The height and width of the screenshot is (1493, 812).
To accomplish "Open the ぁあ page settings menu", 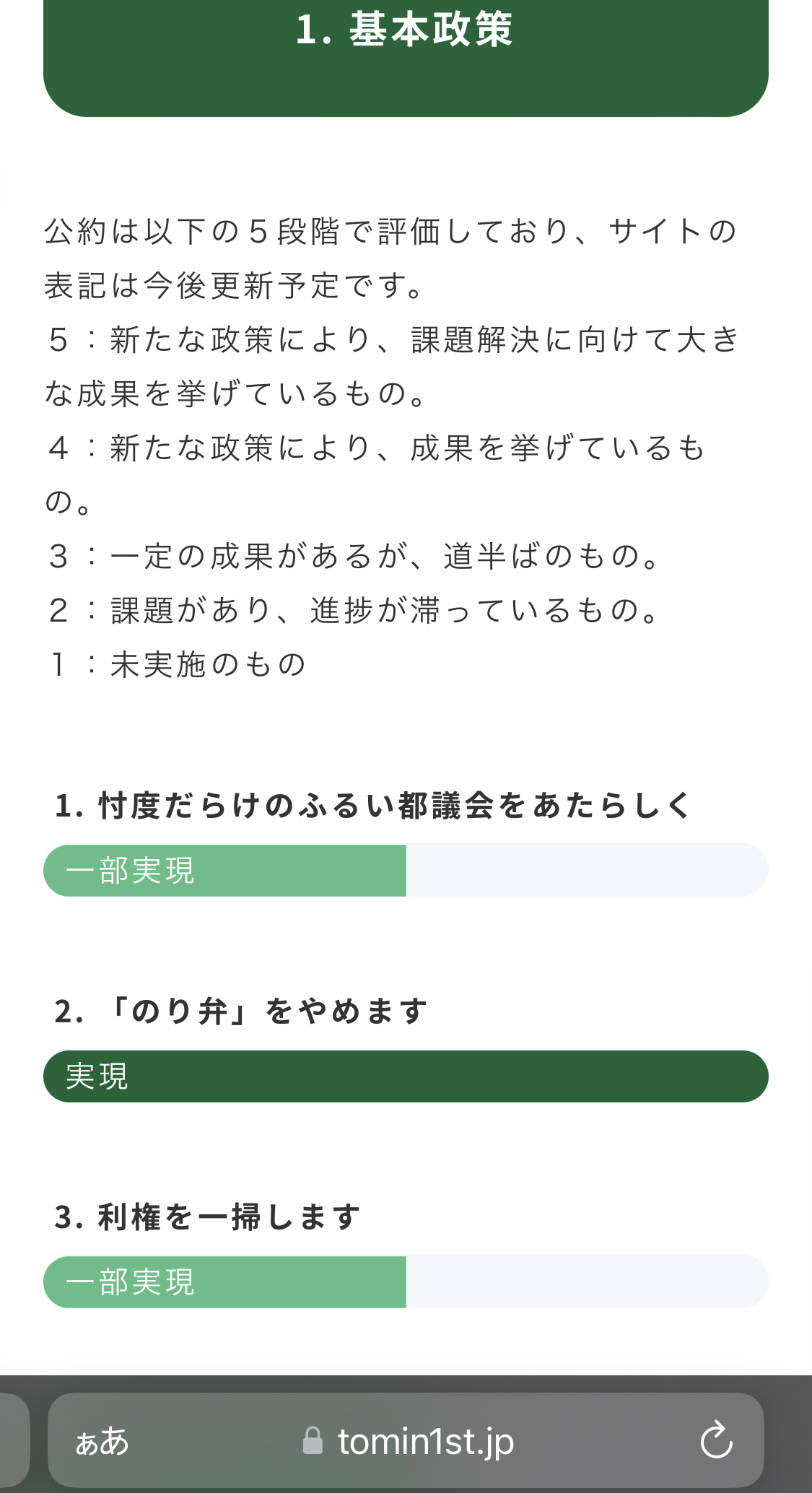I will 102,1441.
